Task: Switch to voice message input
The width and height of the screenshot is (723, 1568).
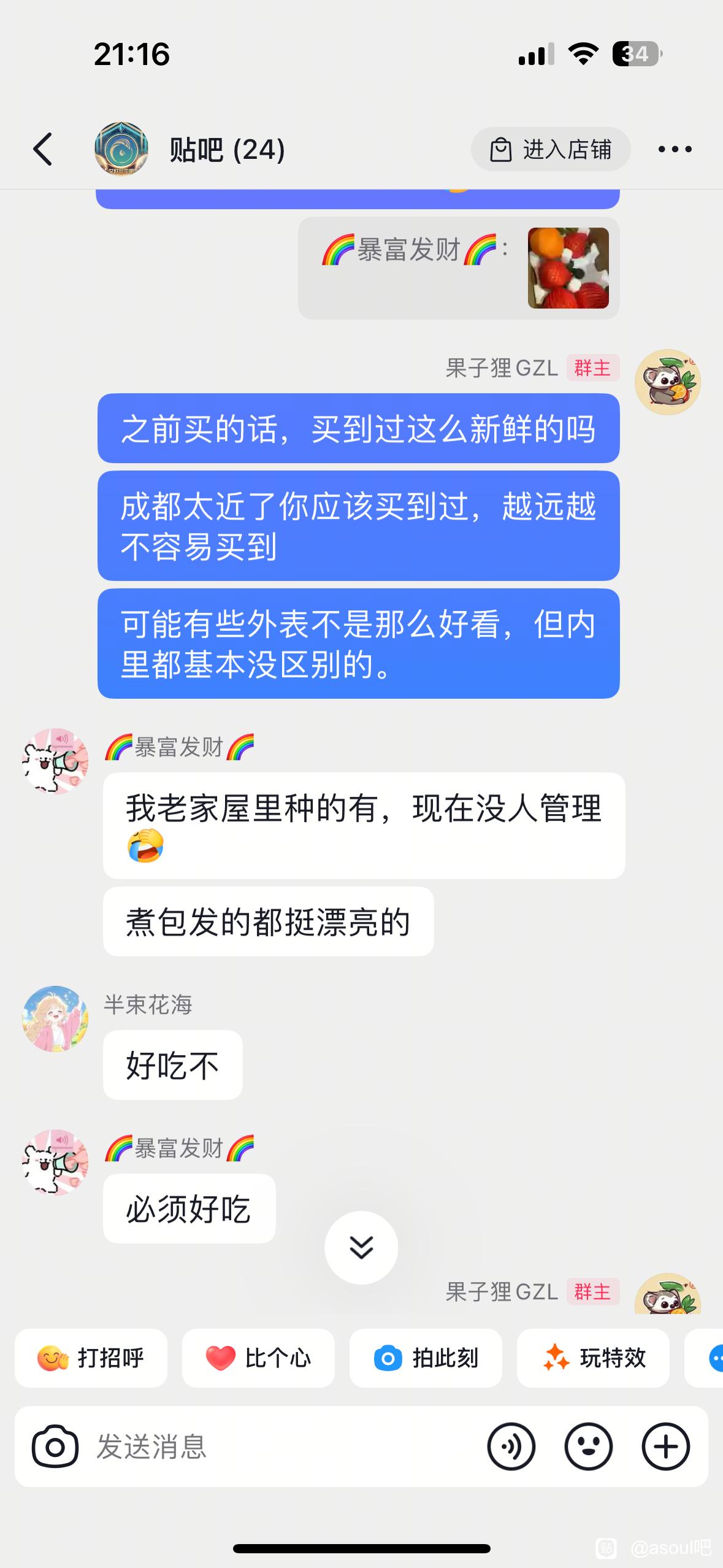Action: coord(511,1447)
